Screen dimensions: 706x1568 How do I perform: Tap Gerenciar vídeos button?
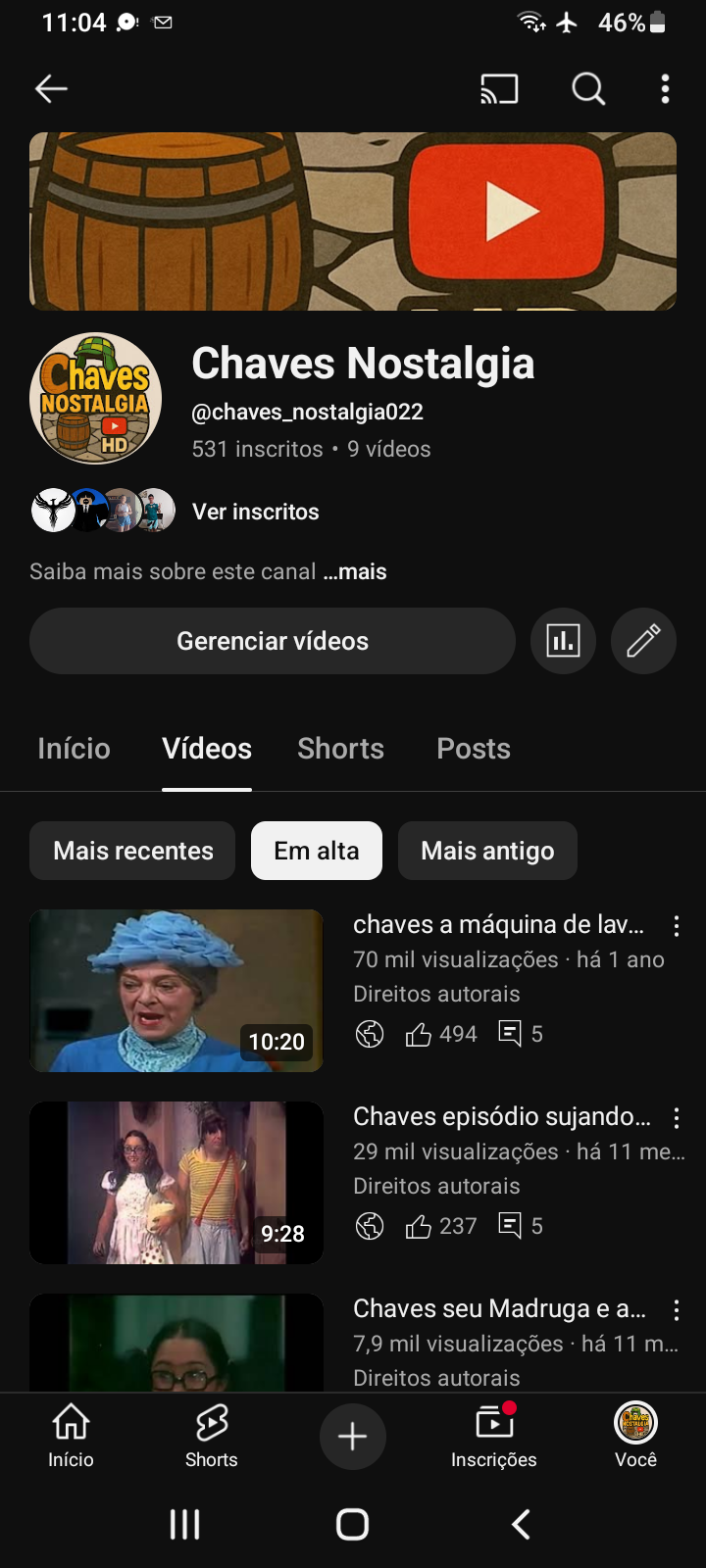tap(273, 641)
